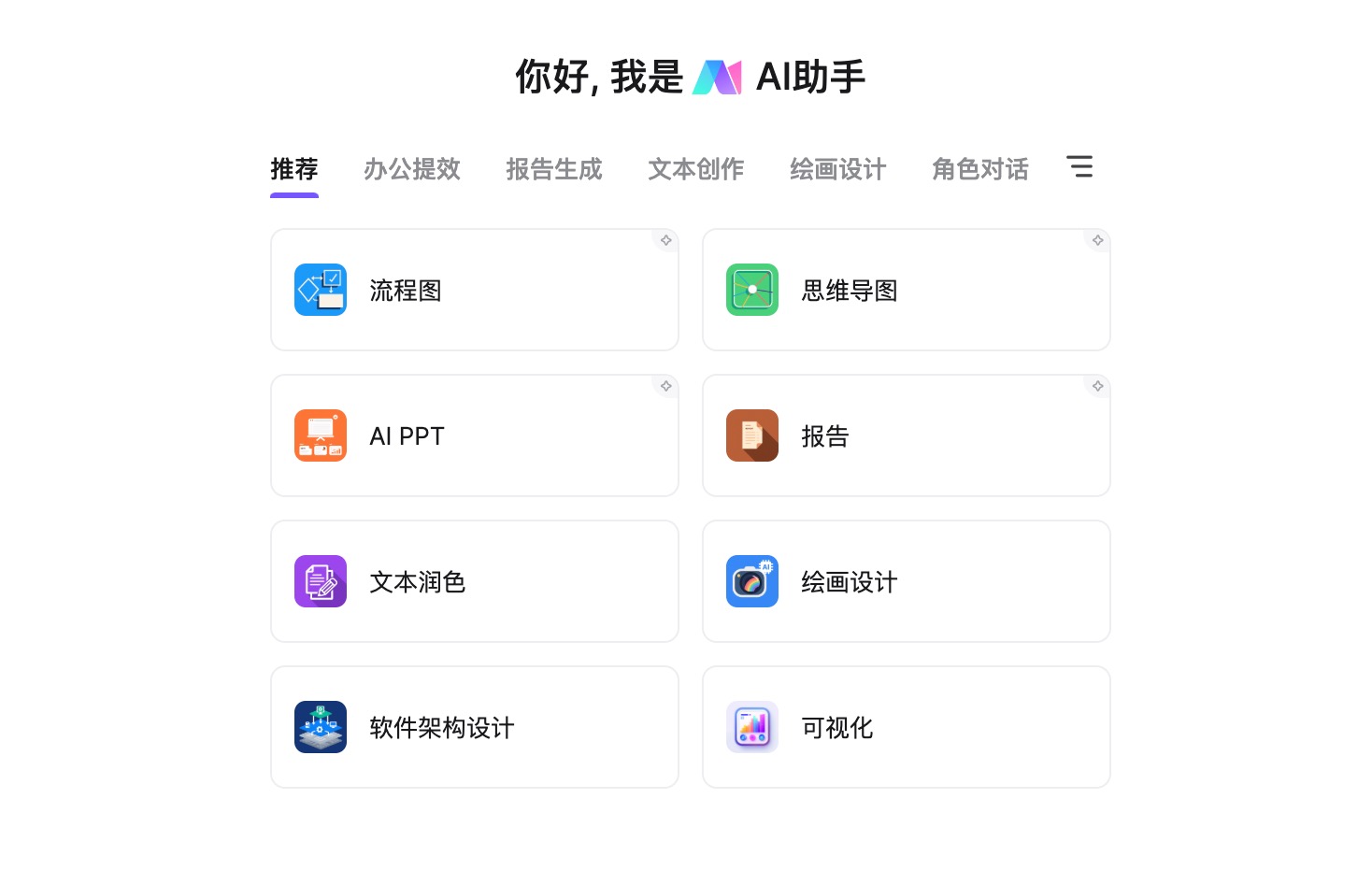Switch to the 办公提效 tab

coord(412,169)
